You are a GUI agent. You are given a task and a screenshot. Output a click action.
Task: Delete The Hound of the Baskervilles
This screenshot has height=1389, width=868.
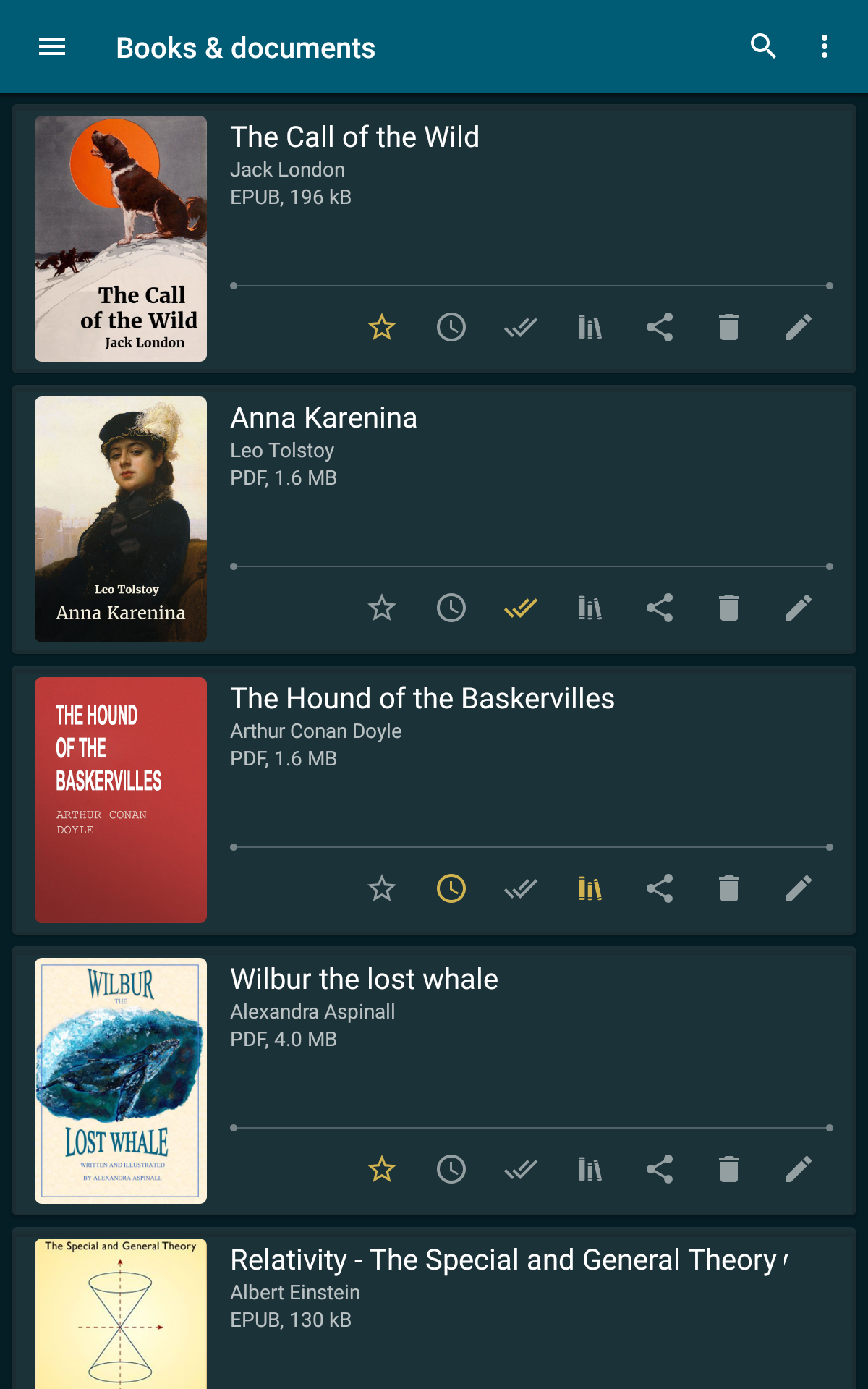pyautogui.click(x=729, y=888)
